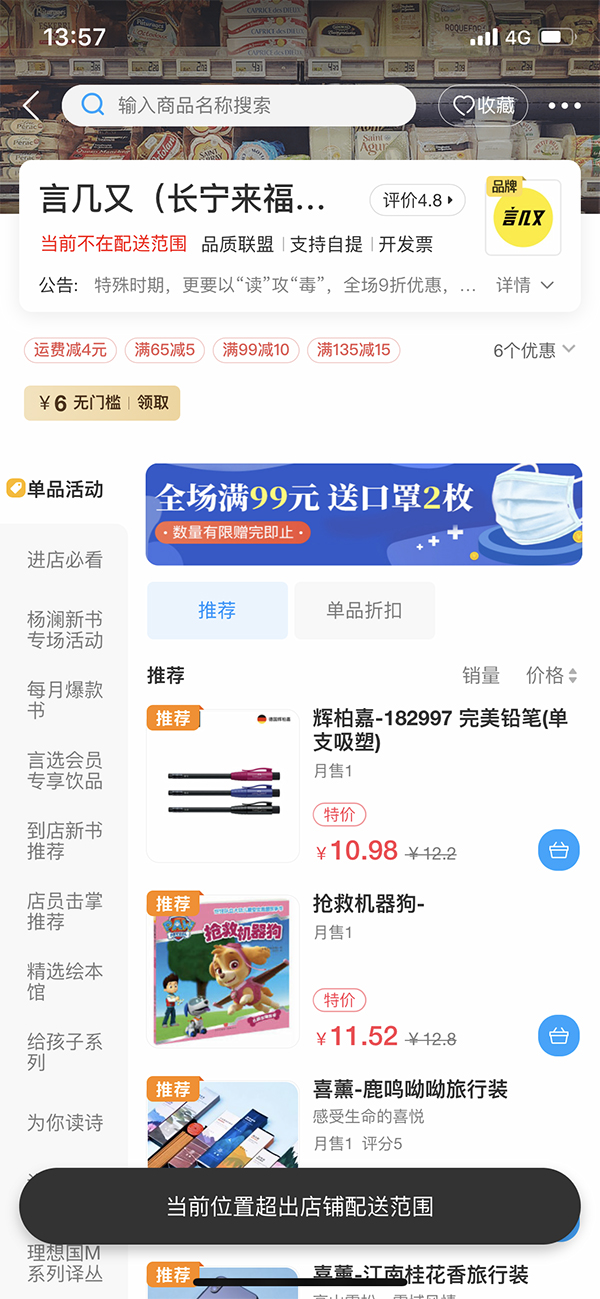Expand the 公告 详情 announcement
Screen dimensions: 600x1299
click(525, 286)
